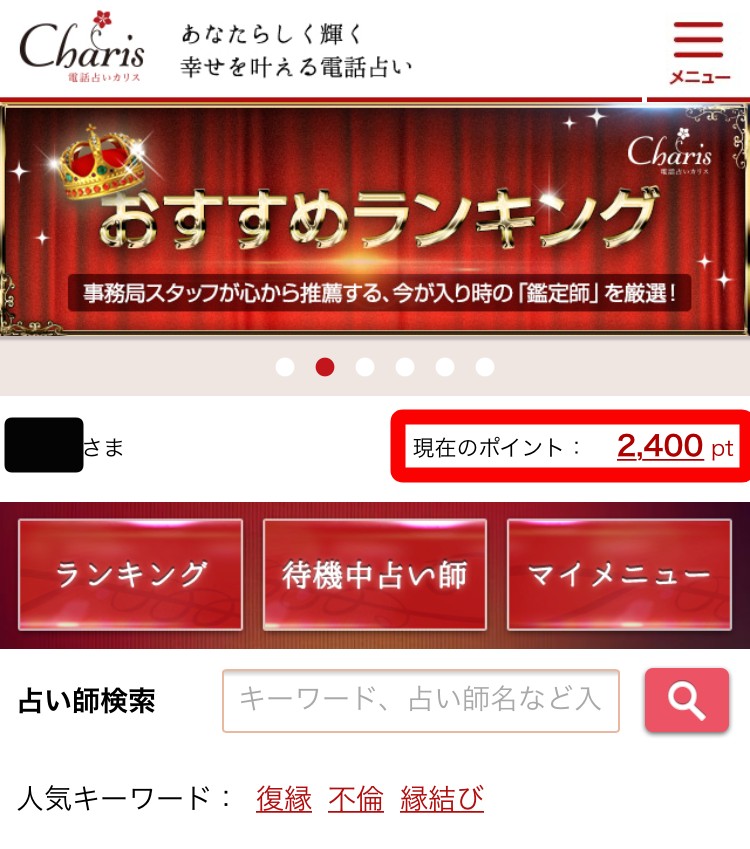Open the Charis logo home link
750x849 pixels.
[x=82, y=48]
